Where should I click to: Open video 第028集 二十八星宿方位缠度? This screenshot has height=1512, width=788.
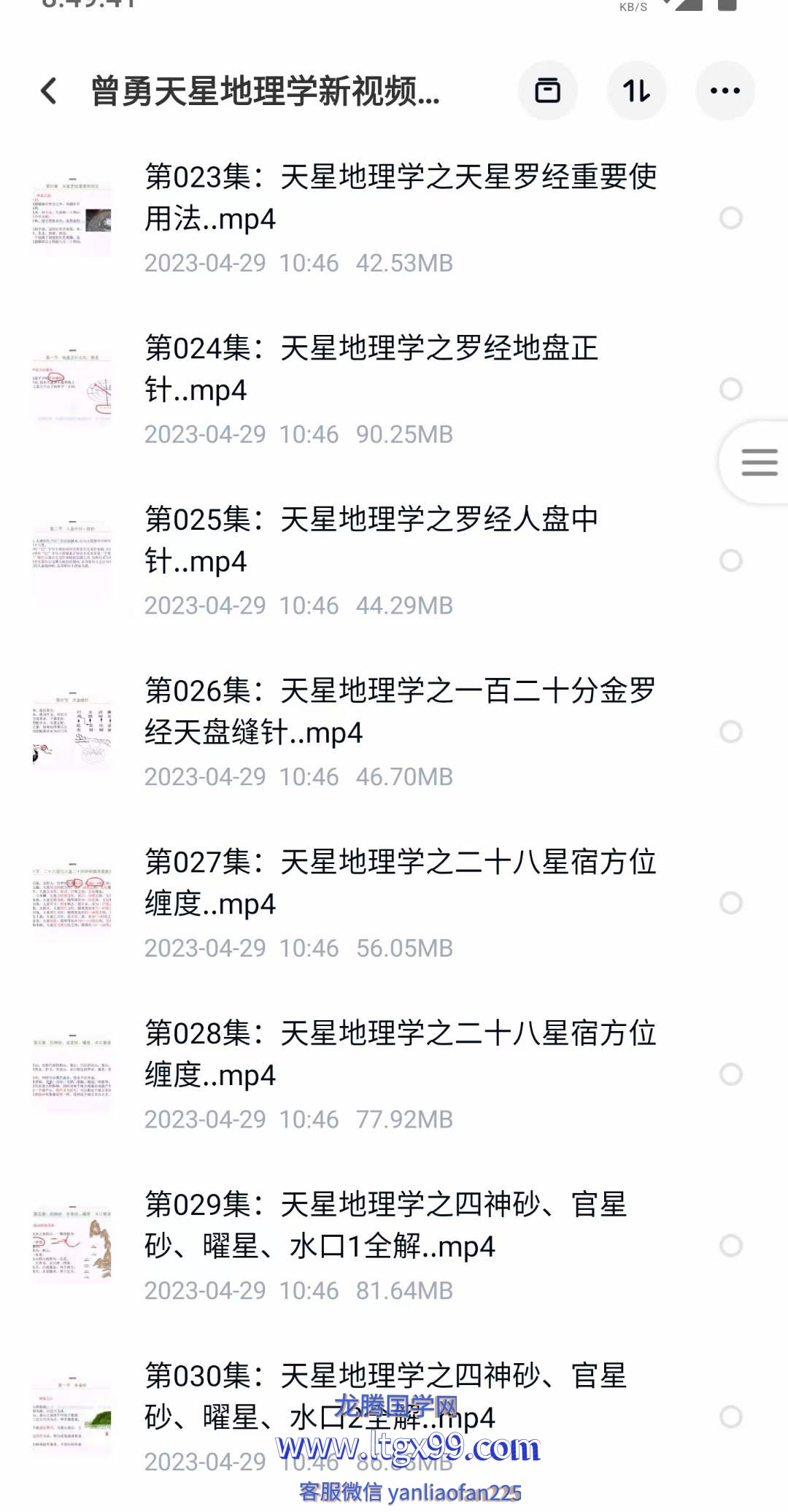pyautogui.click(x=400, y=1054)
